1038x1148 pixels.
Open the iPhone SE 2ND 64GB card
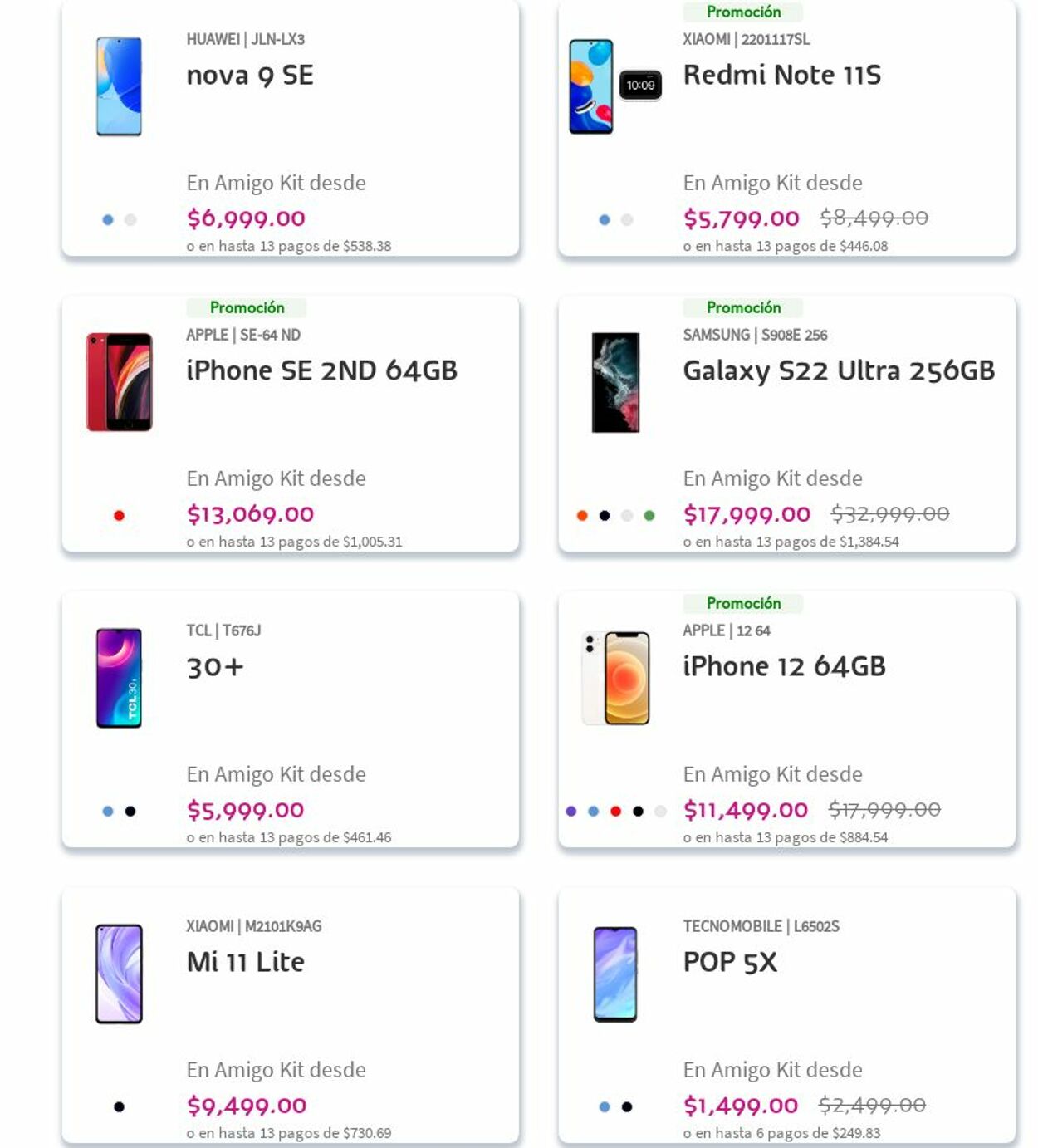321,370
